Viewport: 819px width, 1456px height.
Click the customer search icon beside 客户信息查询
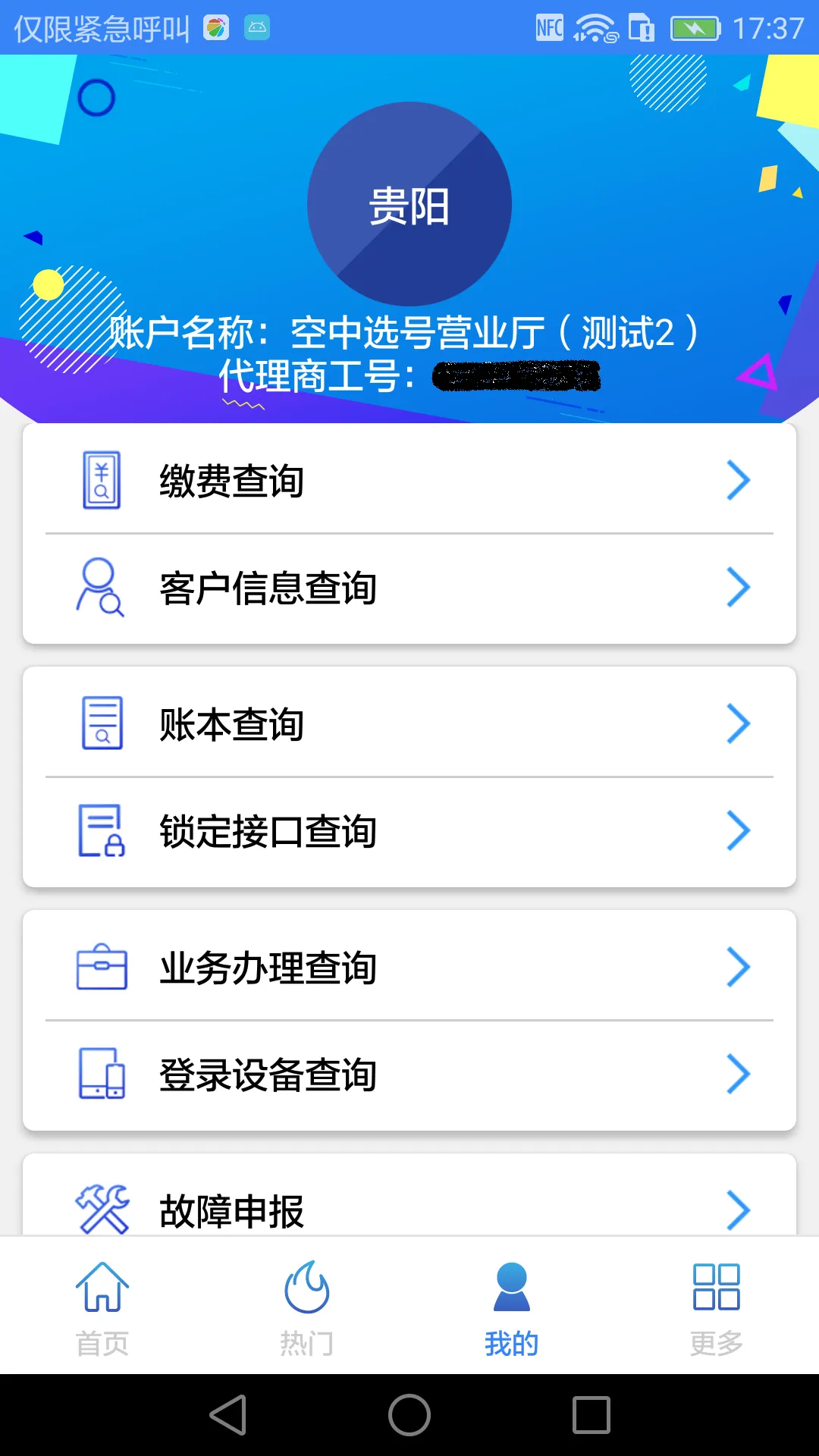[x=99, y=586]
